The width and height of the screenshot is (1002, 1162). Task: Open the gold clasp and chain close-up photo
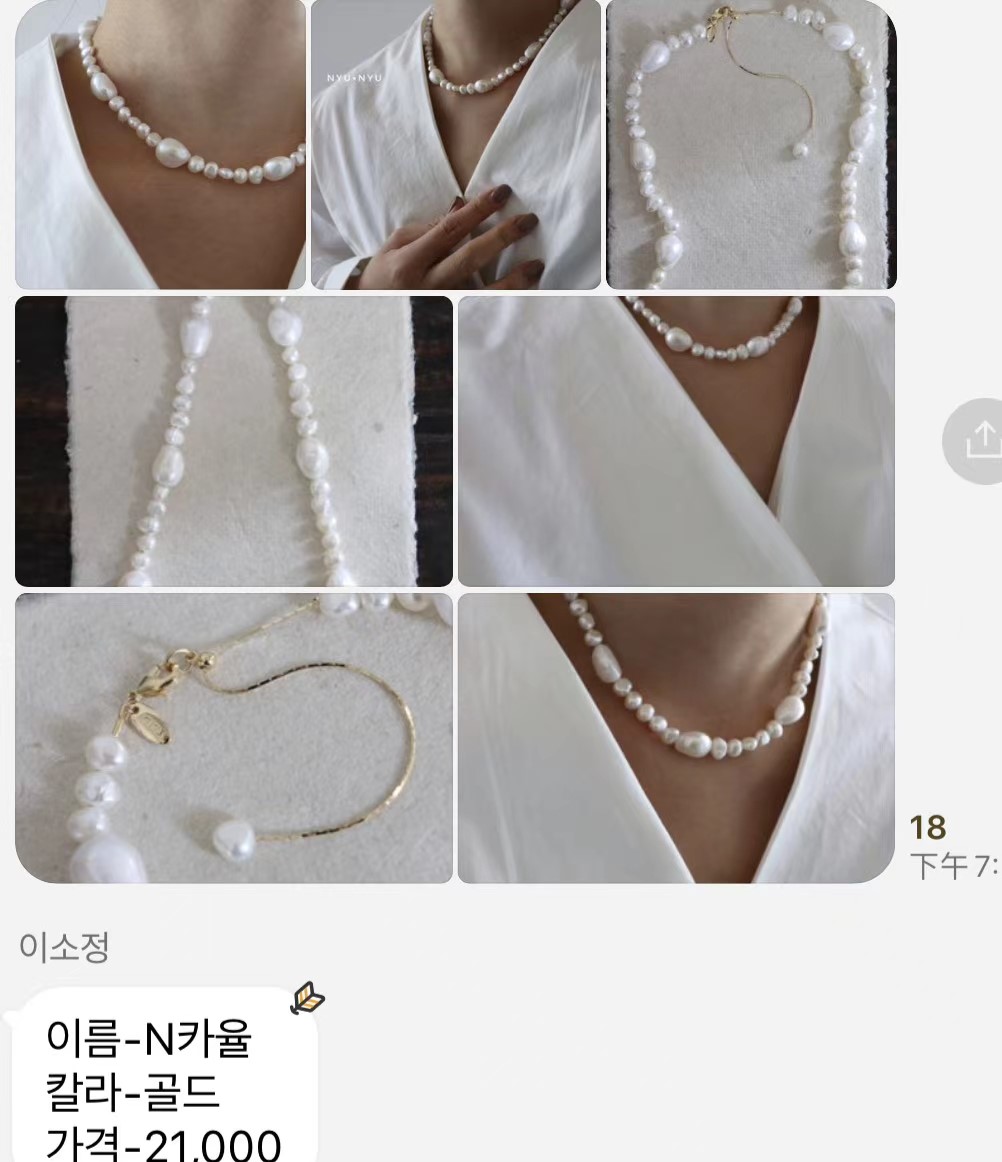tap(234, 738)
